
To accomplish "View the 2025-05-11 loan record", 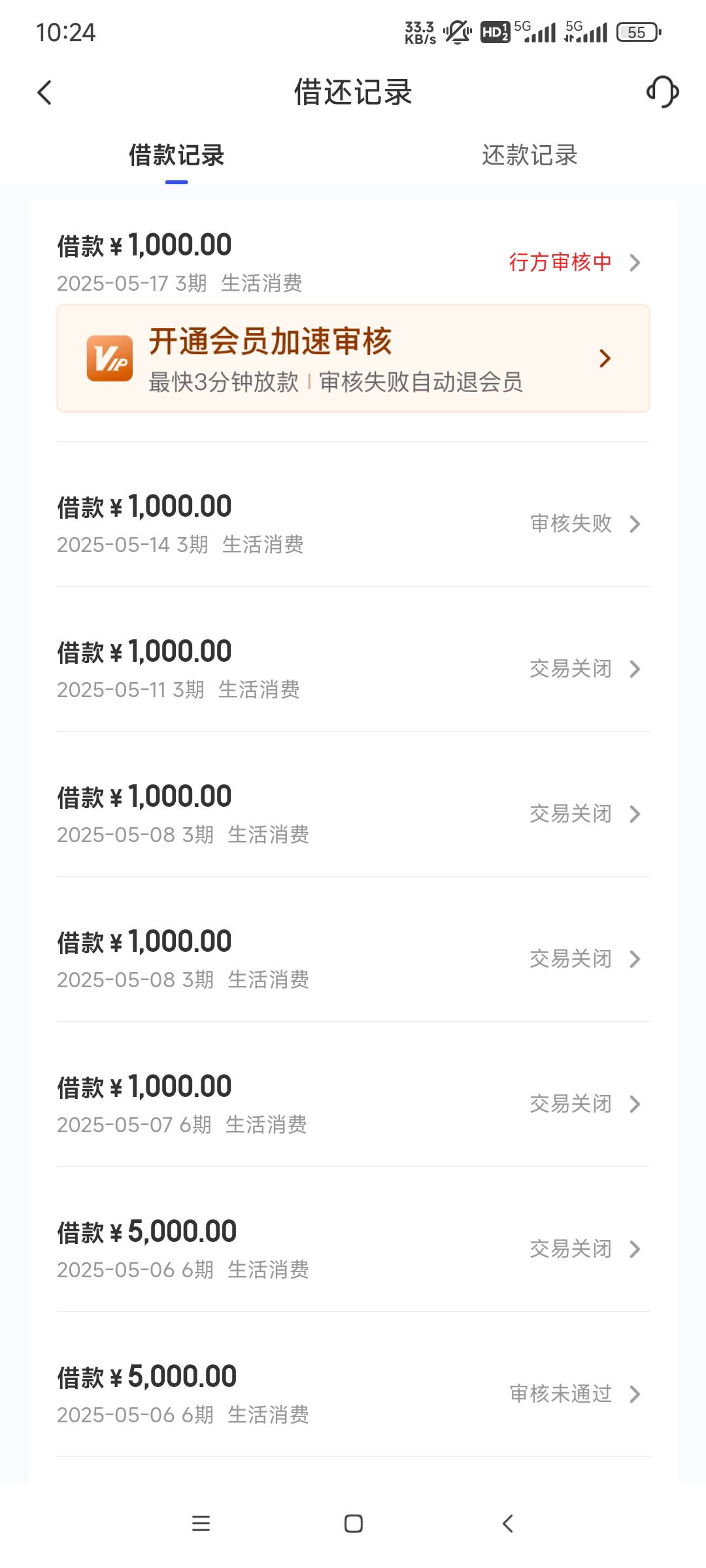I will 353,669.
